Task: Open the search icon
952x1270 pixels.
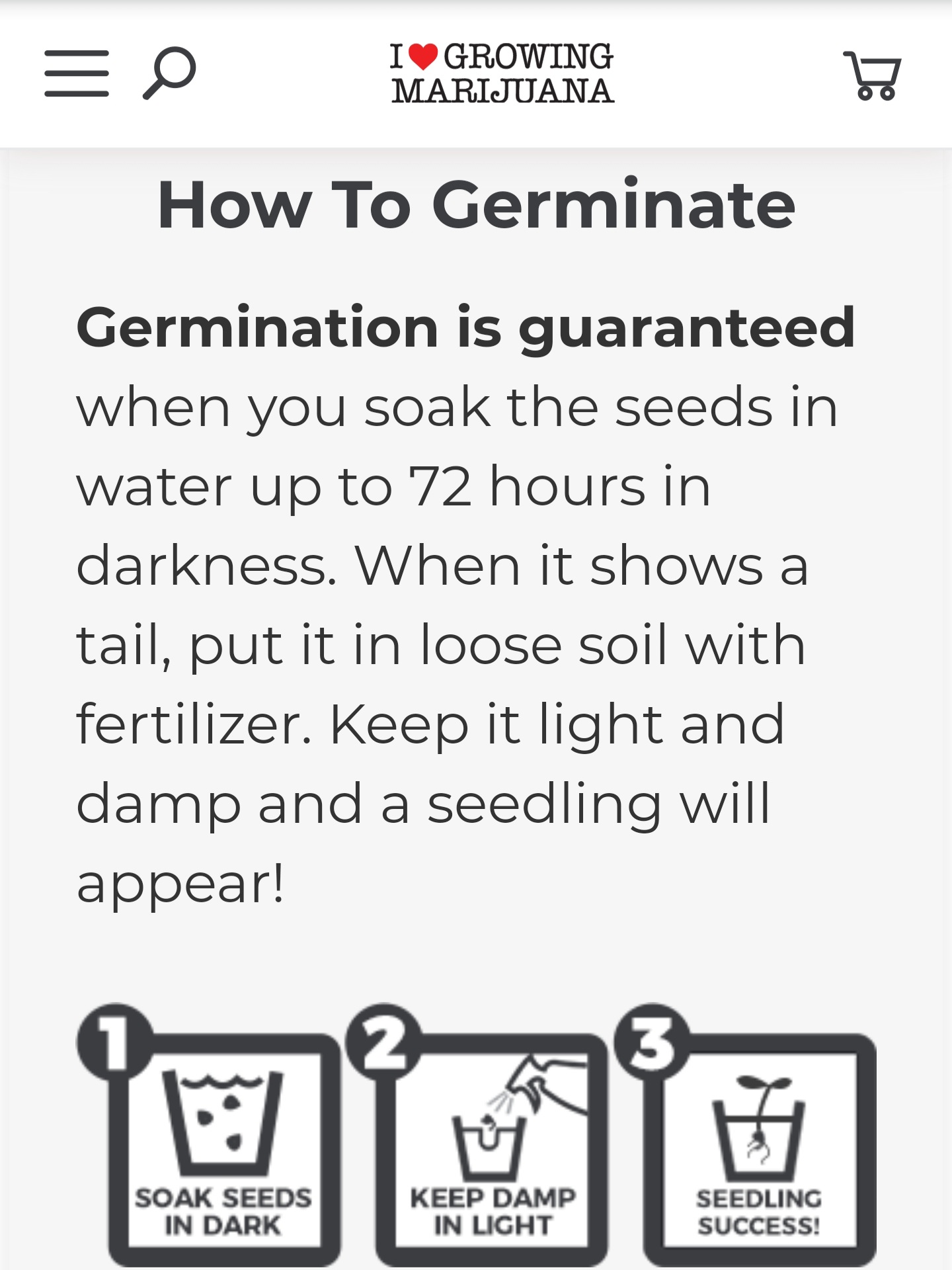Action: coord(170,73)
